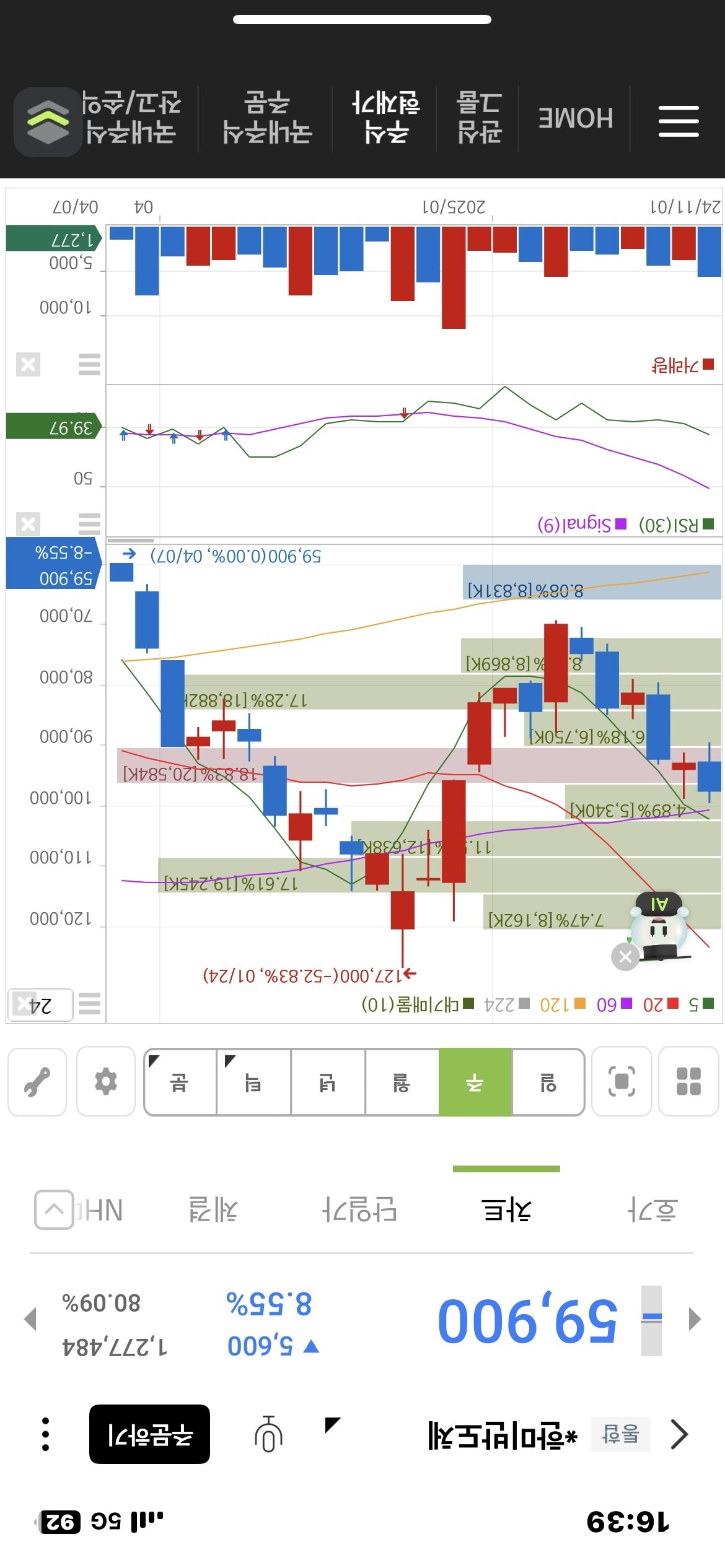Dismiss the AI assistant mascot
Screen dimensions: 725x1568
point(625,957)
